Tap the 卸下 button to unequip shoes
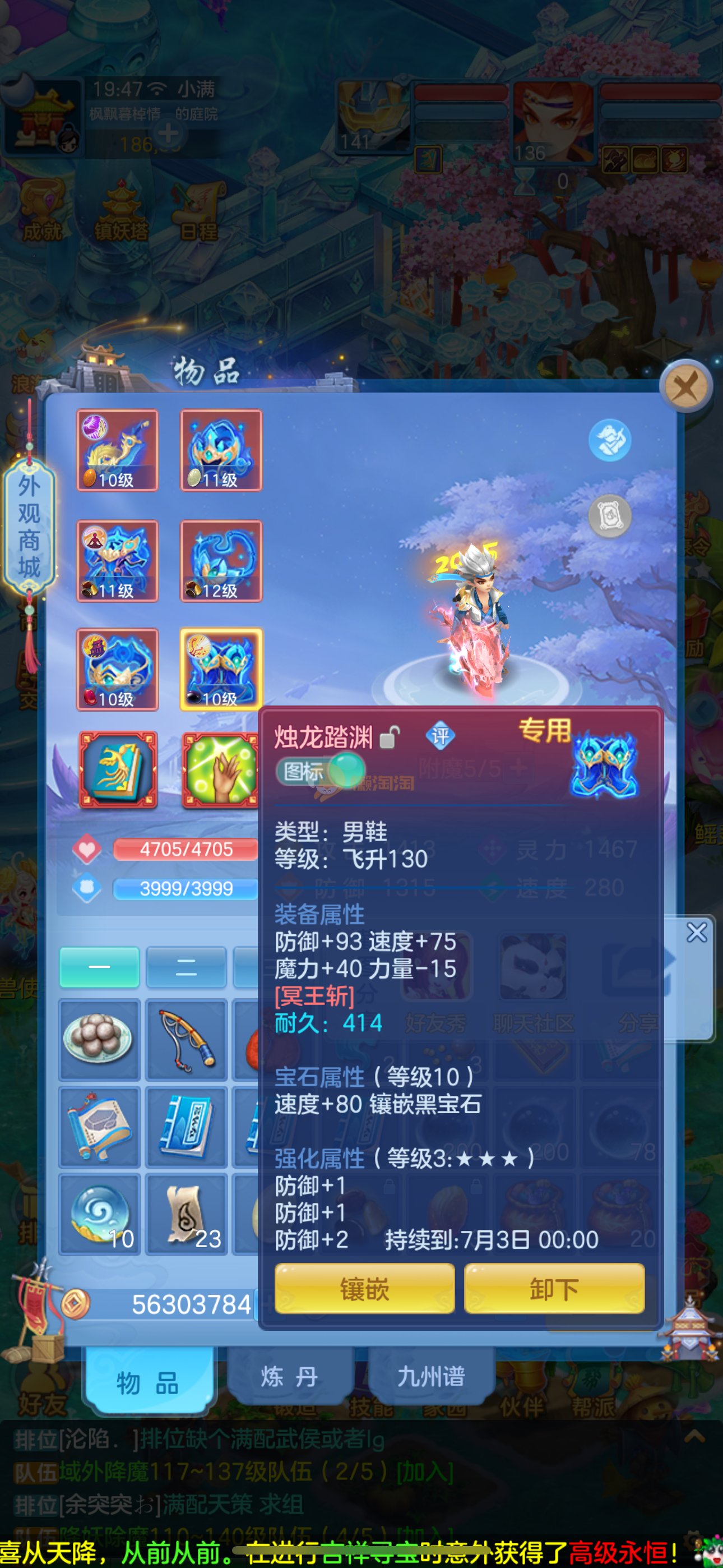The height and width of the screenshot is (1568, 723). [554, 1289]
